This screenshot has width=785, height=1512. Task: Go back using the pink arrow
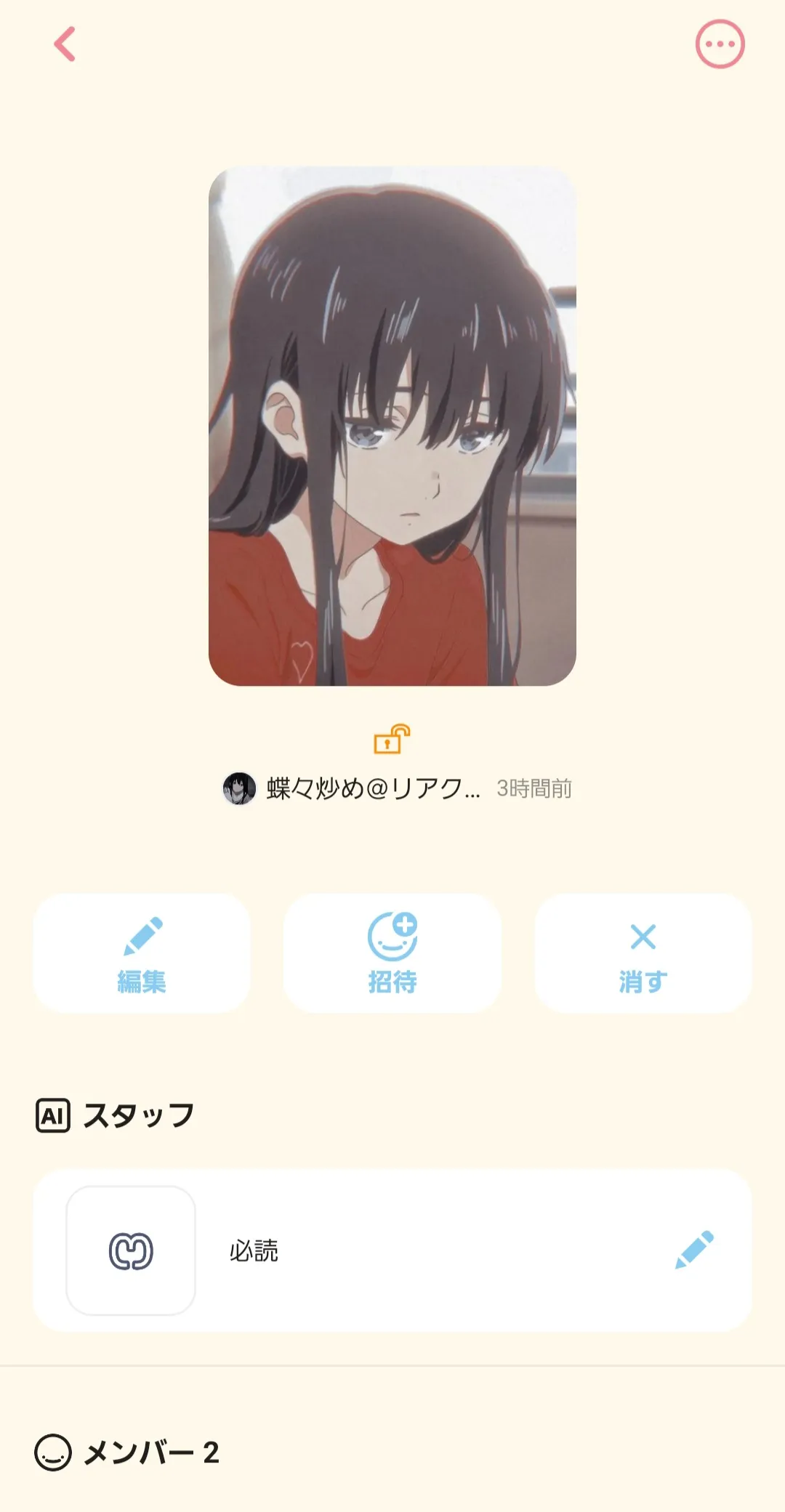click(x=65, y=44)
